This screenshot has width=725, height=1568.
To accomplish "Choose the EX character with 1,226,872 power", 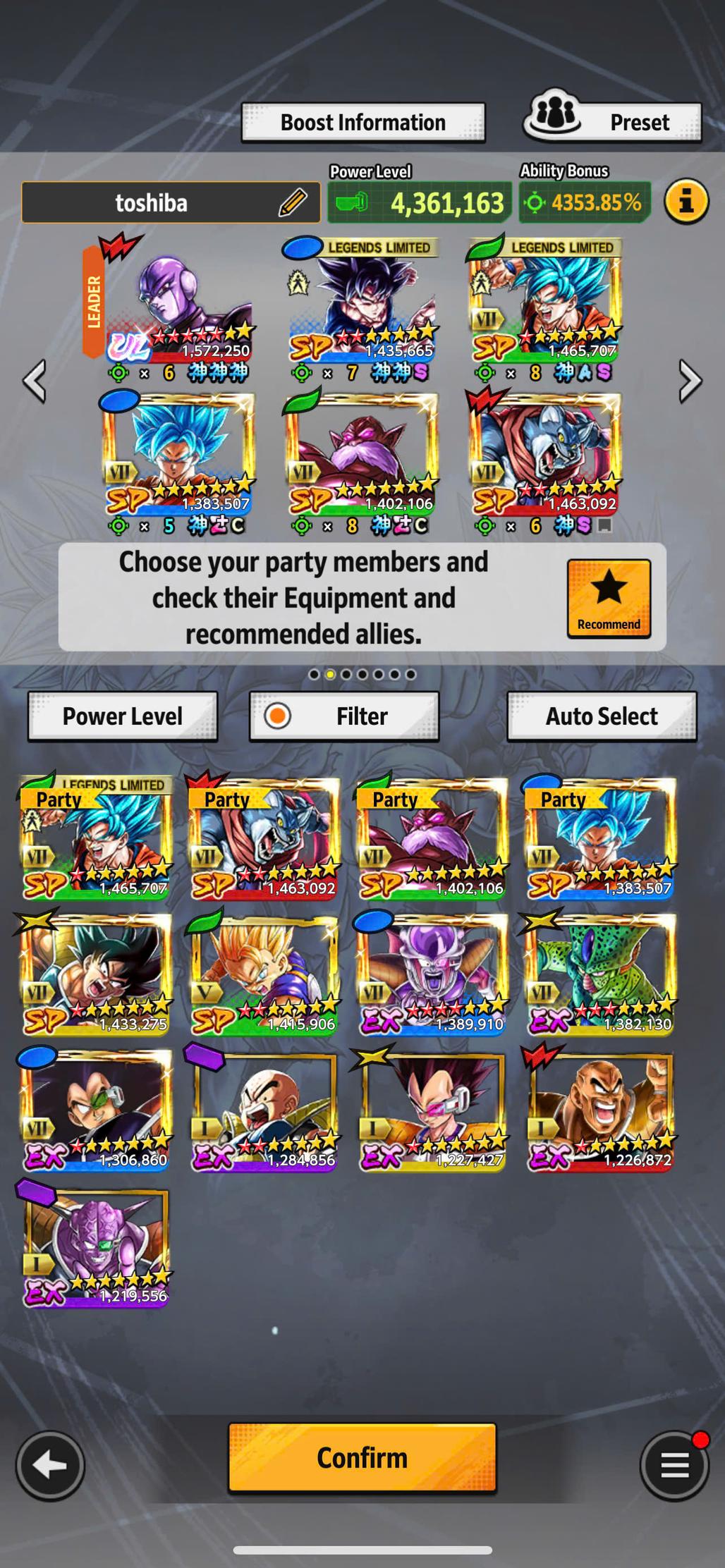I will 600,1110.
